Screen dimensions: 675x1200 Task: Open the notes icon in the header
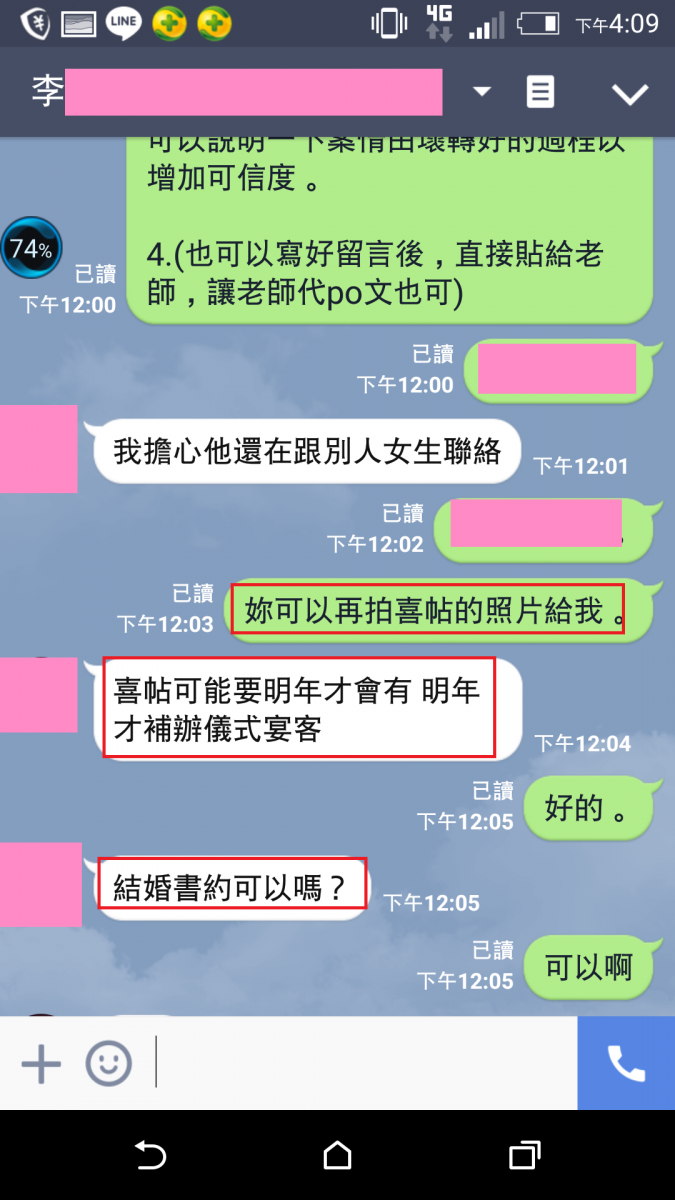coord(540,92)
